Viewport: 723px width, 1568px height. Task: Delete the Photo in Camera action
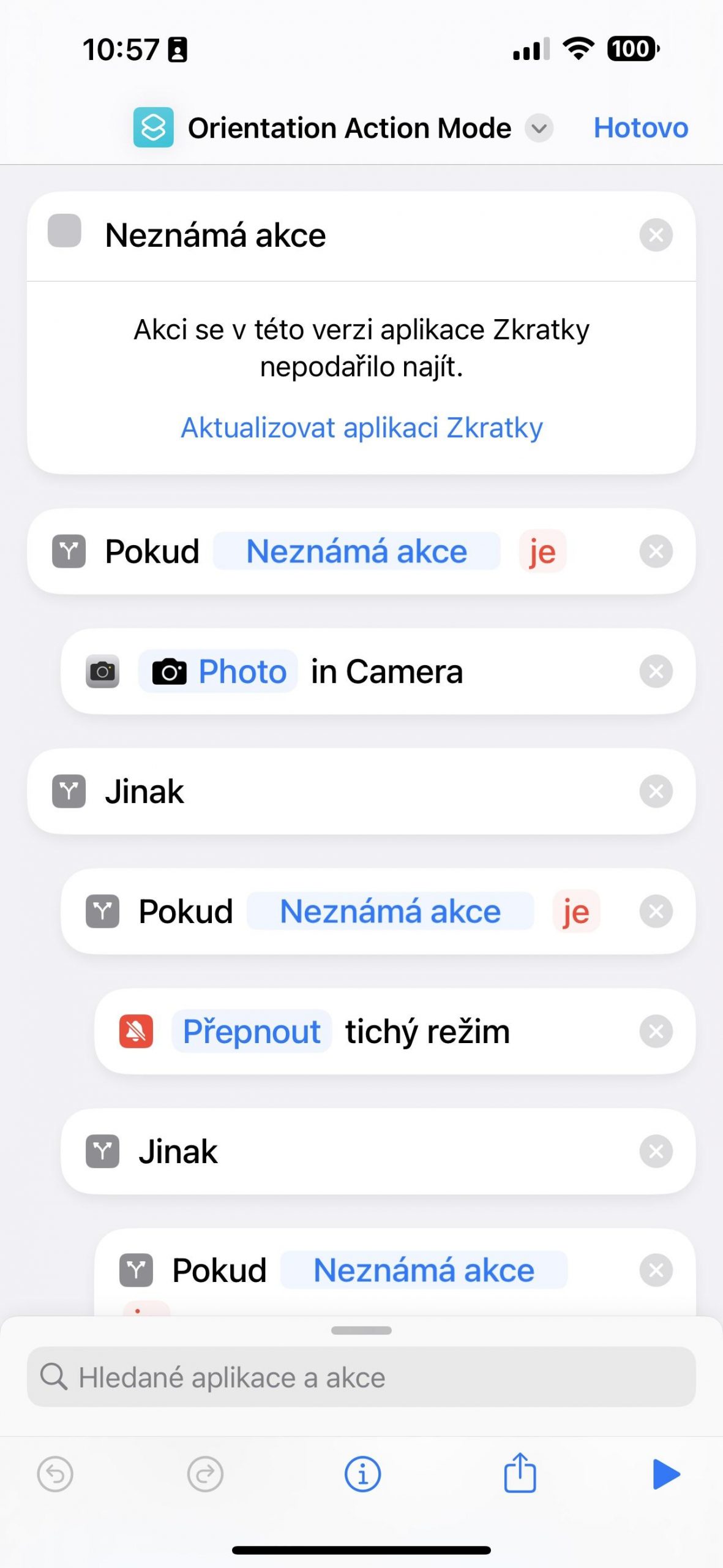click(656, 671)
